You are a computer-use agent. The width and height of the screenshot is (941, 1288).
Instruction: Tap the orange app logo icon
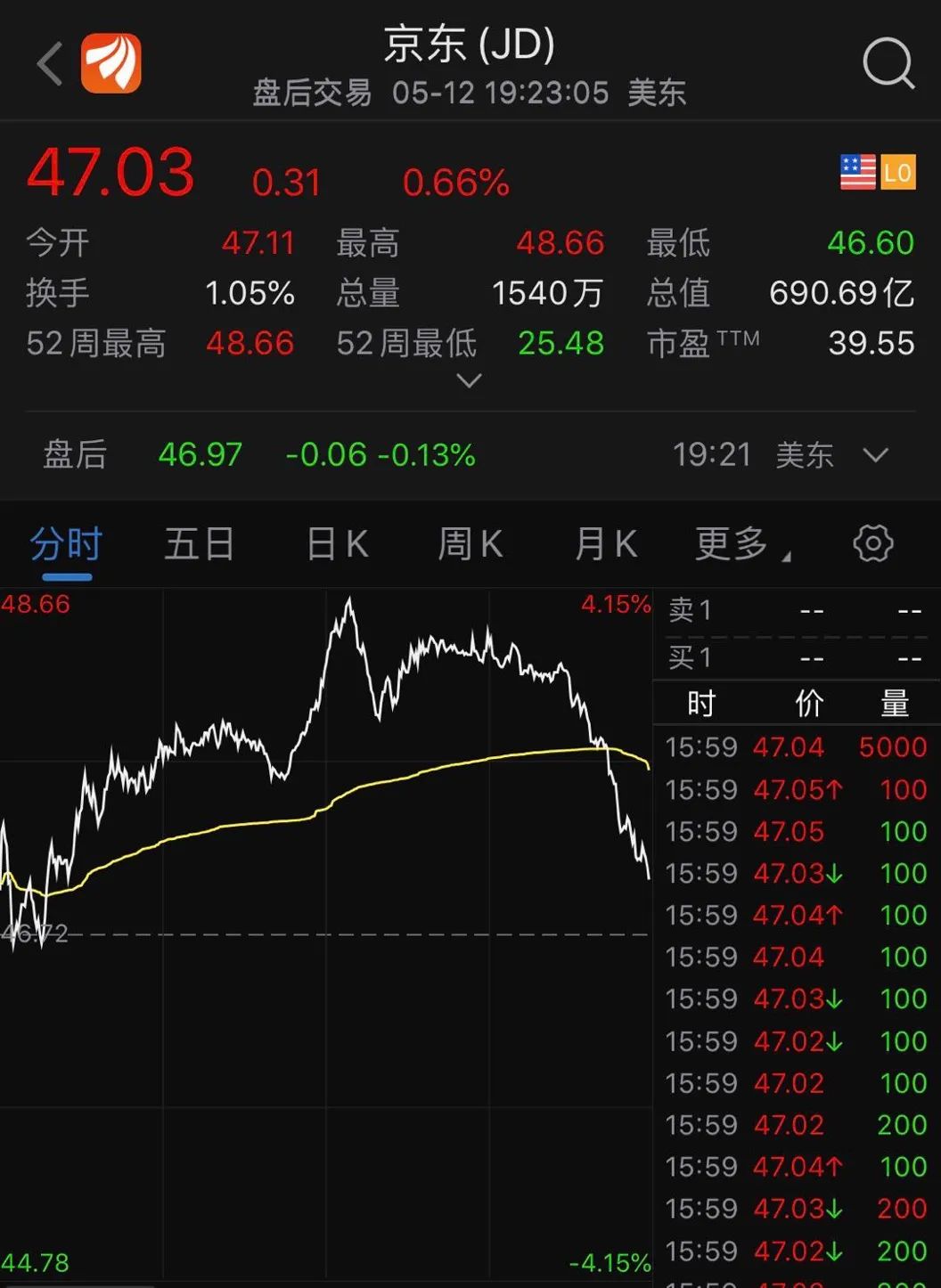click(111, 64)
